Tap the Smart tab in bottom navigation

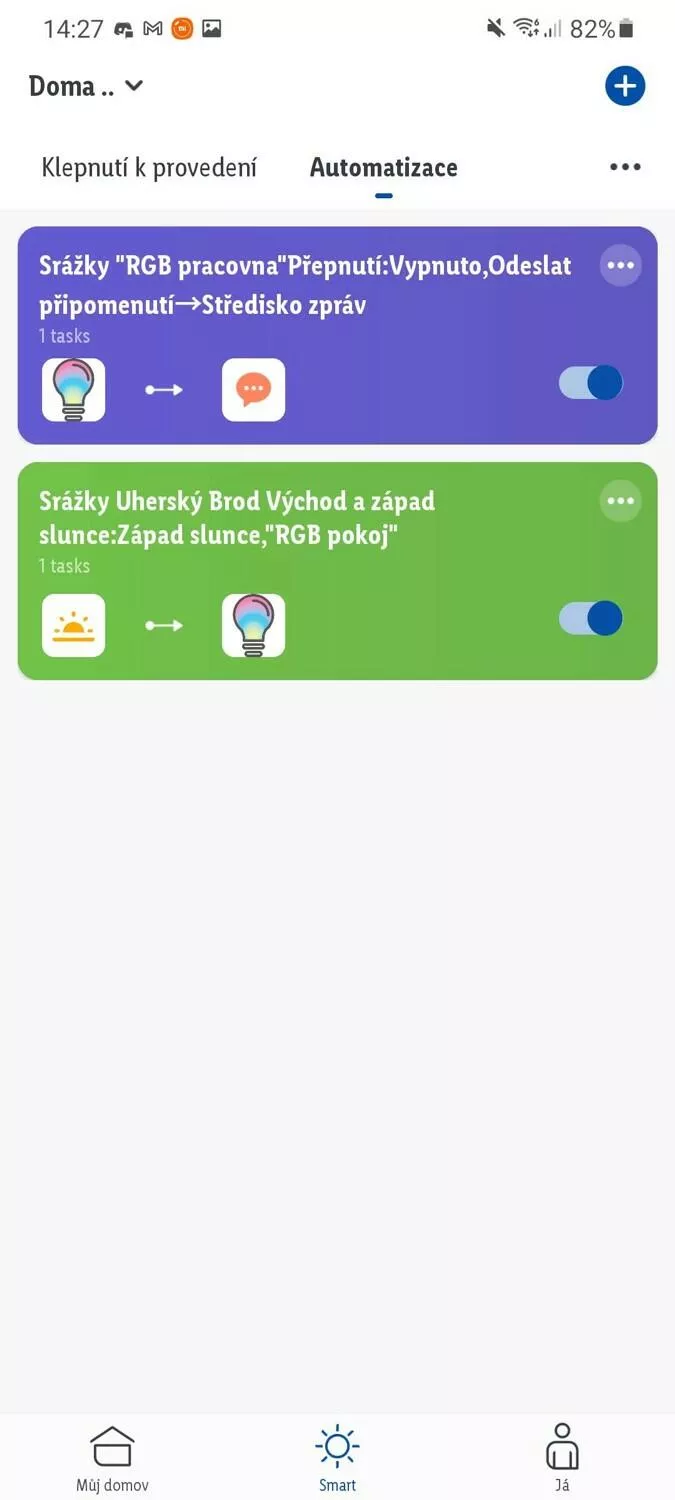point(337,1459)
